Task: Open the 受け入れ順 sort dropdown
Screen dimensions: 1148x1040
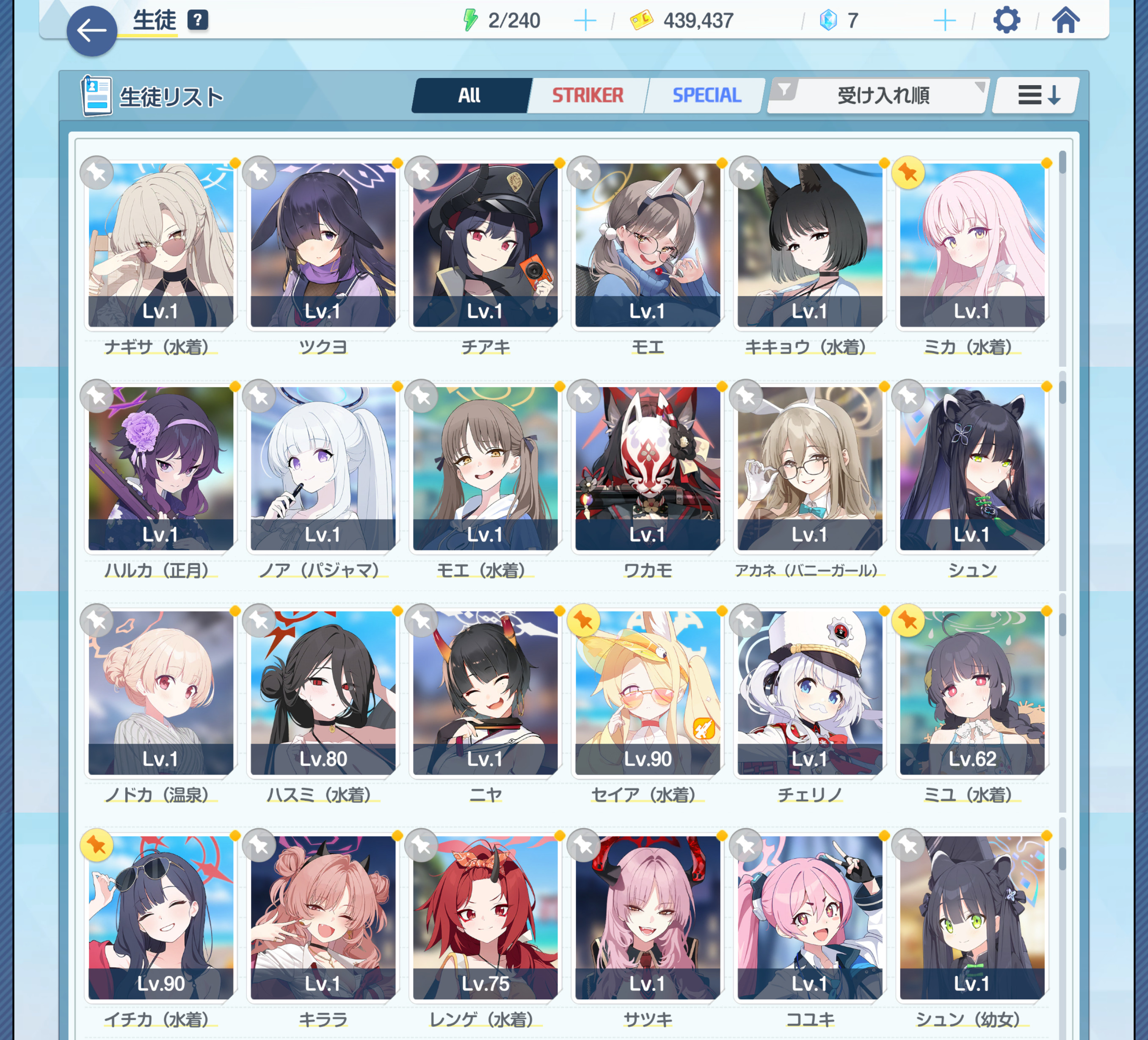Action: 879,95
